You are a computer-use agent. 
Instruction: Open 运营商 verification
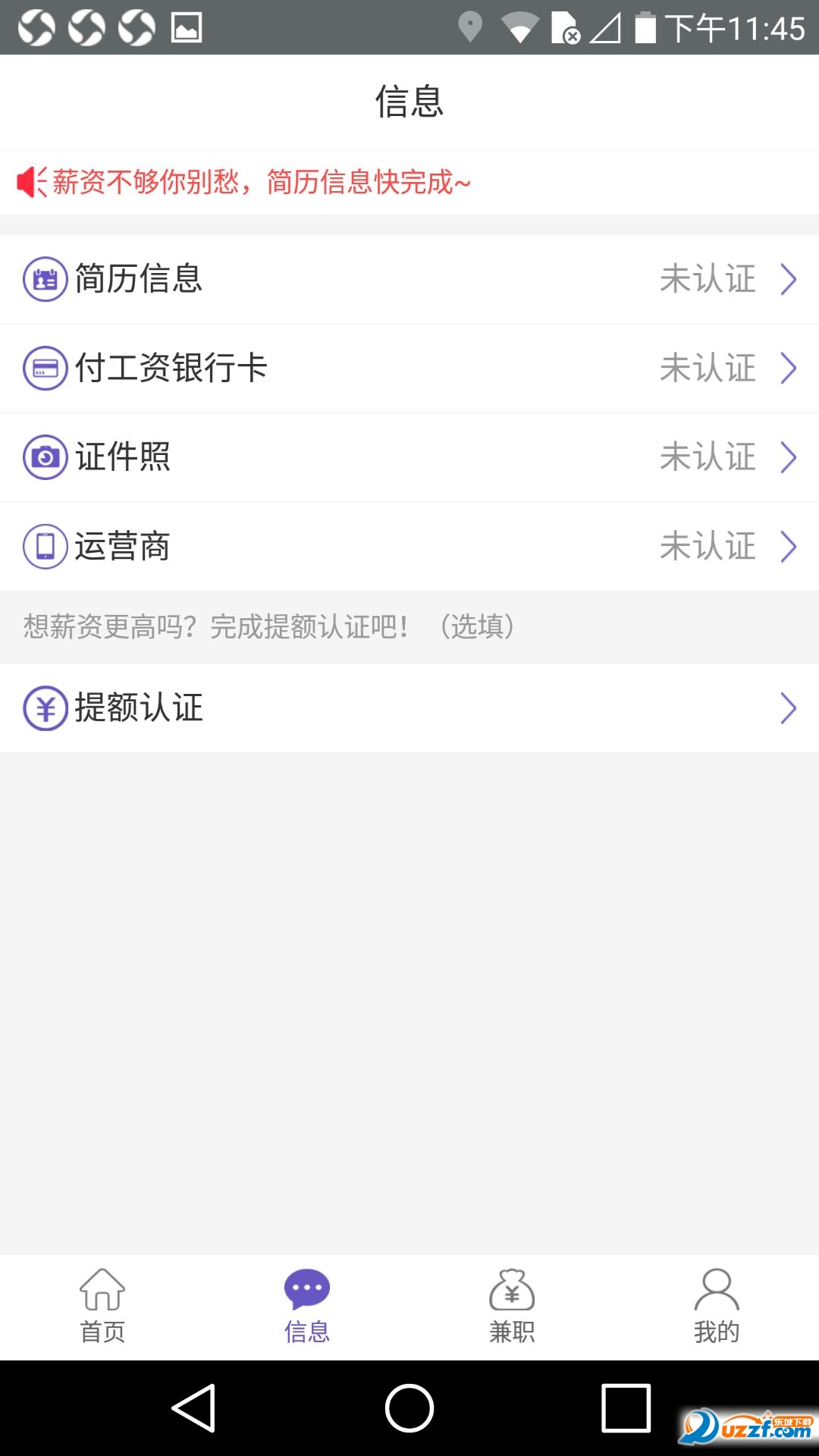pos(409,546)
